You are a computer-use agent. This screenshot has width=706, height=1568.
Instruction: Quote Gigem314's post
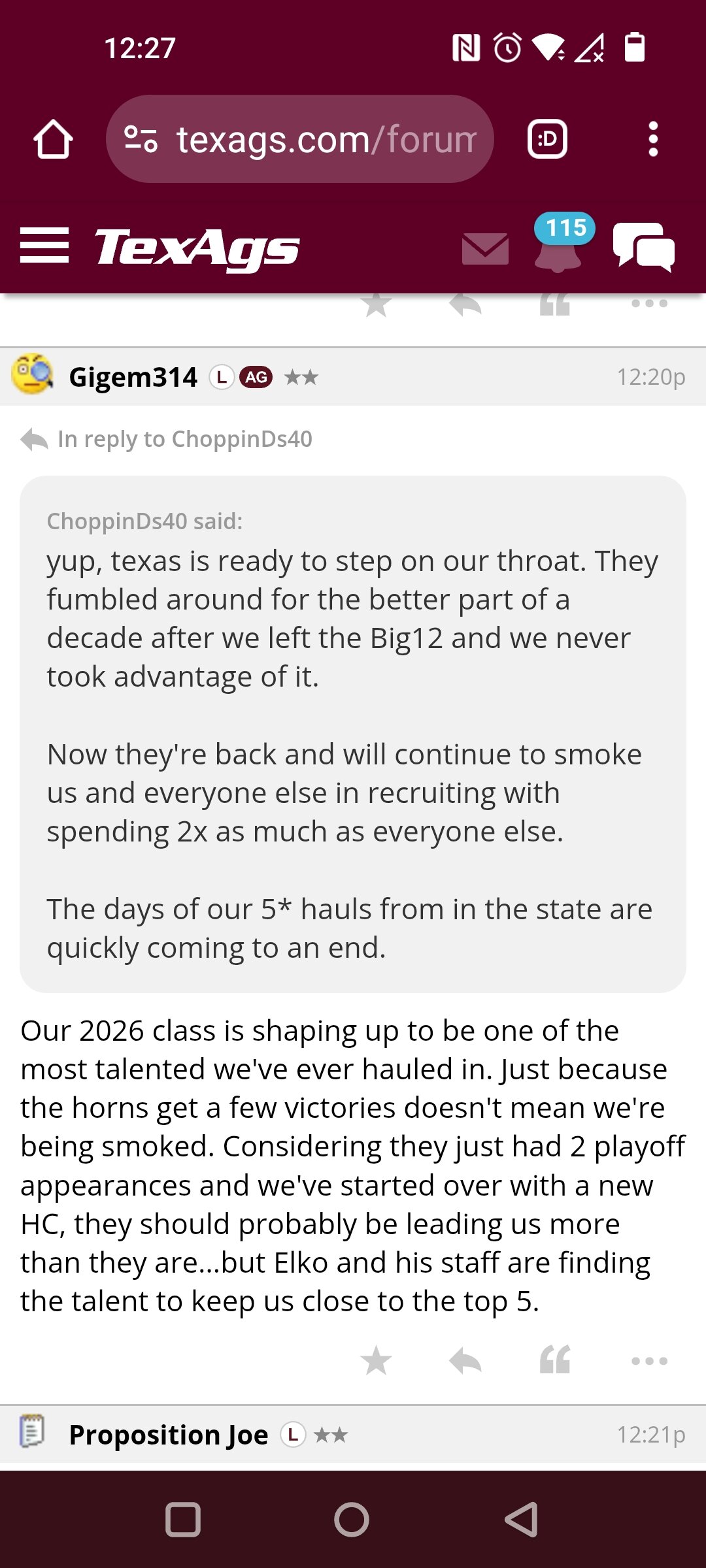[x=555, y=1361]
